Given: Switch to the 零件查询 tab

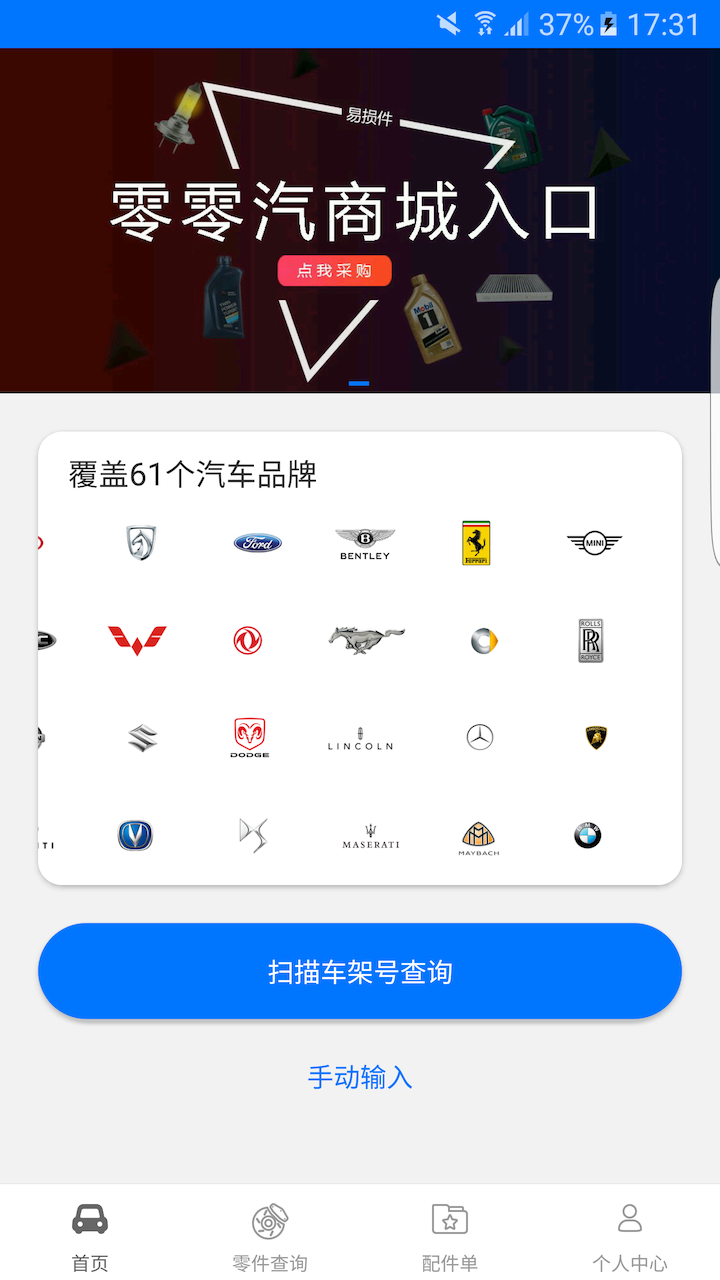Looking at the screenshot, I should [x=270, y=1236].
